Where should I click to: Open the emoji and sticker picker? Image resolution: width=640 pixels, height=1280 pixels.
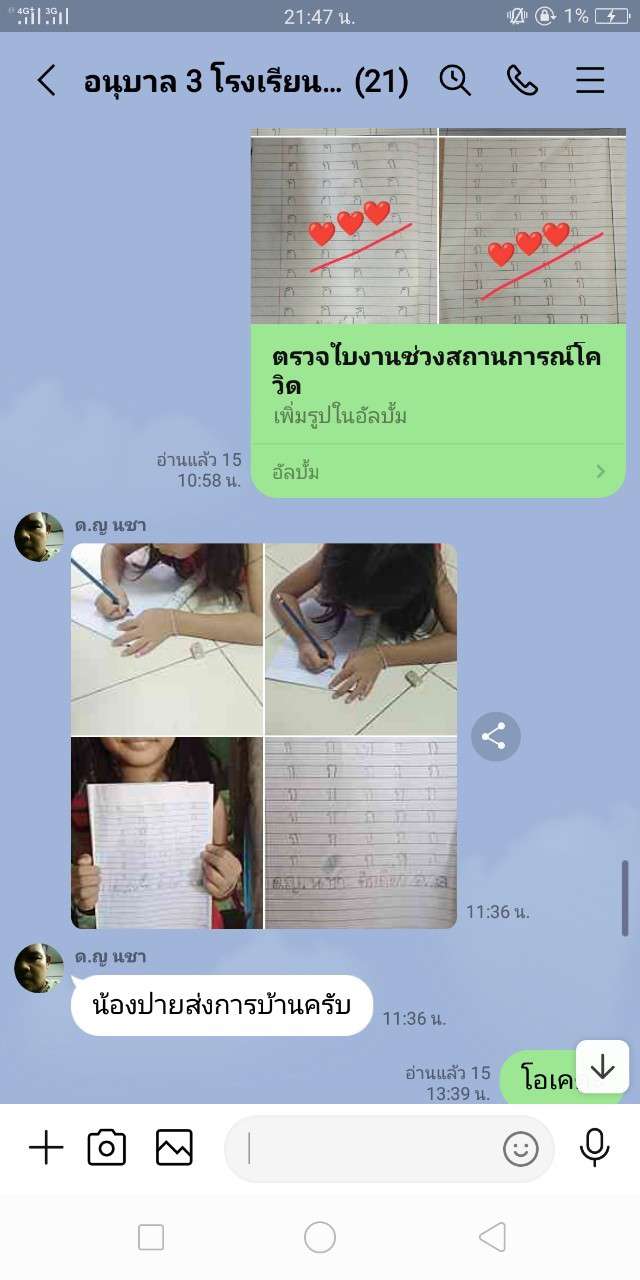[x=520, y=1149]
